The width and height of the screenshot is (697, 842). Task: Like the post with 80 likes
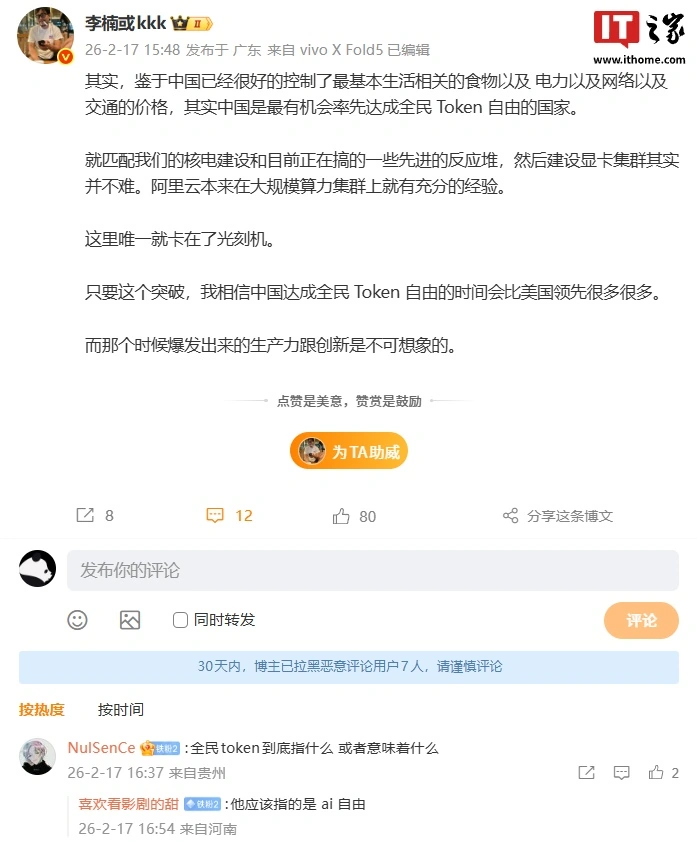(354, 516)
